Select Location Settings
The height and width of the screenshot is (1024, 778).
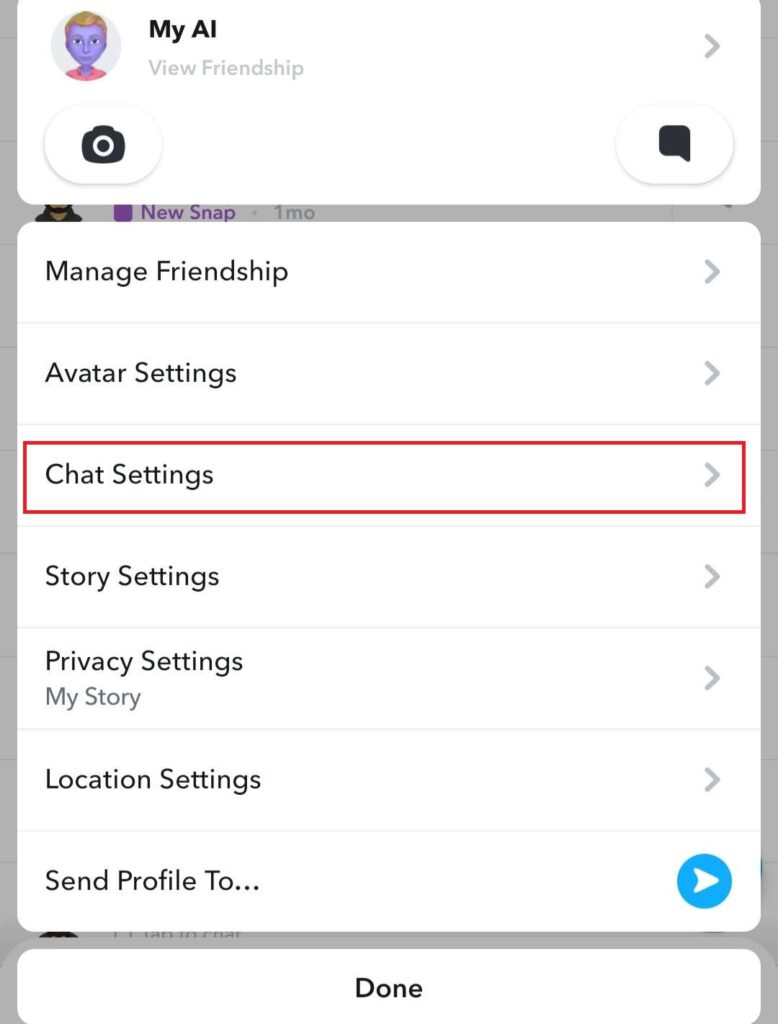point(153,779)
